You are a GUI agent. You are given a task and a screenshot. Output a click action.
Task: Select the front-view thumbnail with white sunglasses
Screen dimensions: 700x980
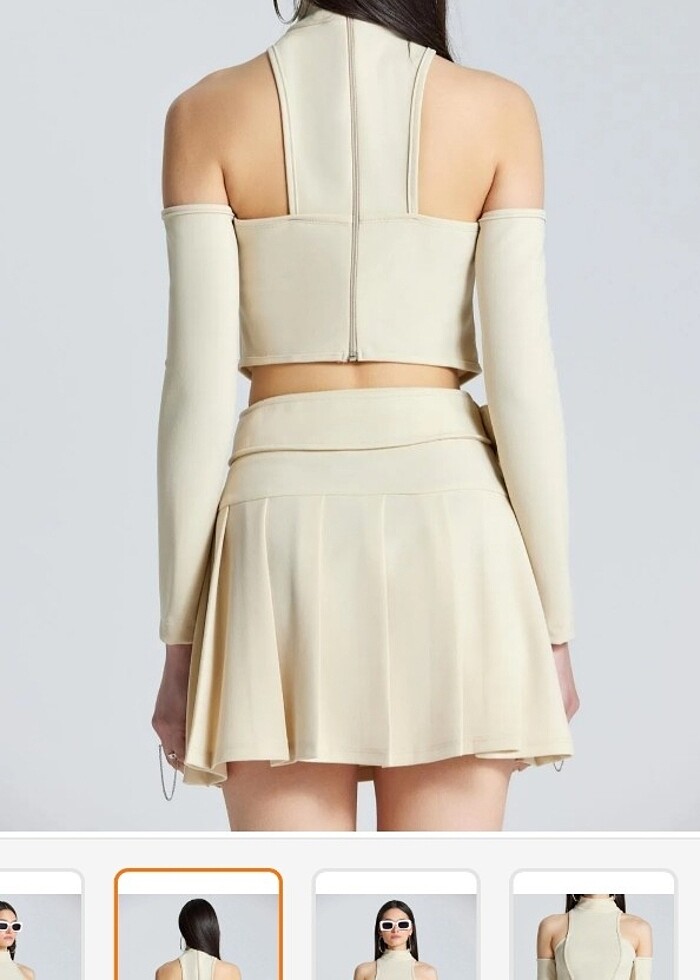[396, 927]
